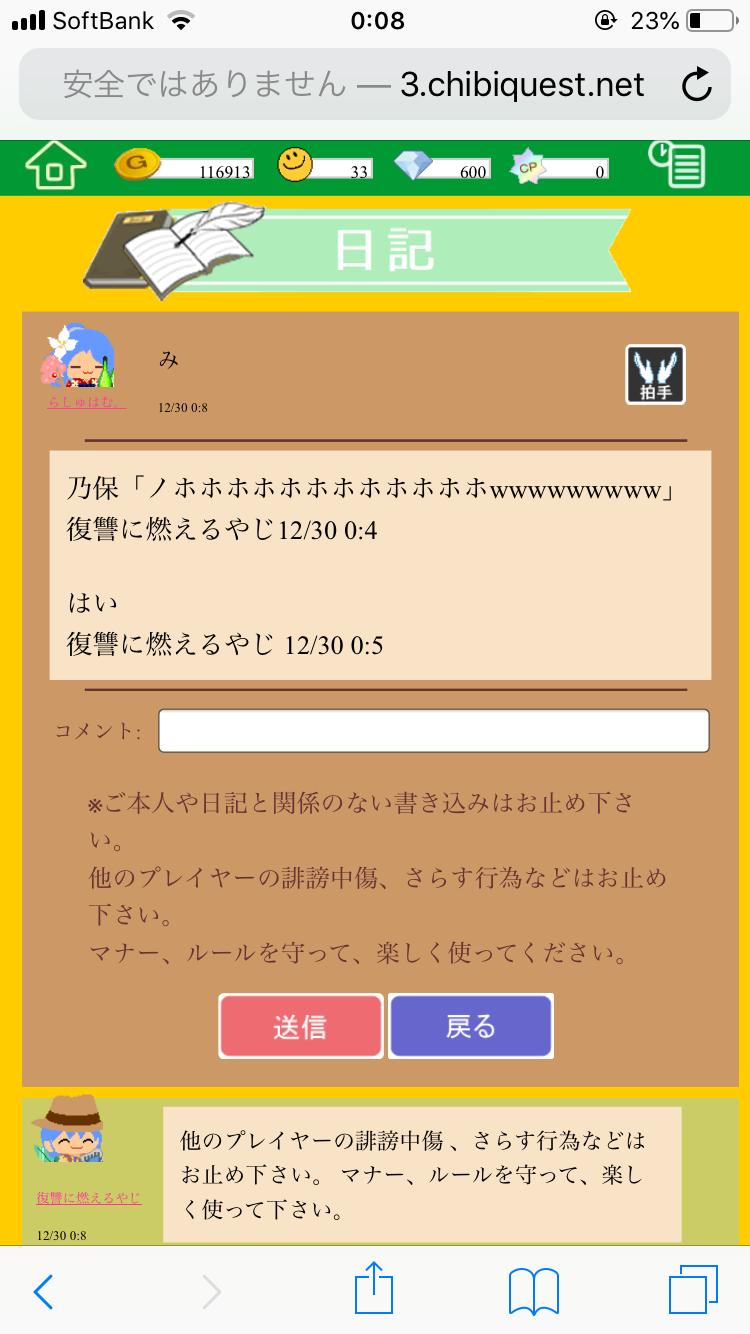Open Safari bookmarks
750x1334 pixels.
click(533, 1292)
